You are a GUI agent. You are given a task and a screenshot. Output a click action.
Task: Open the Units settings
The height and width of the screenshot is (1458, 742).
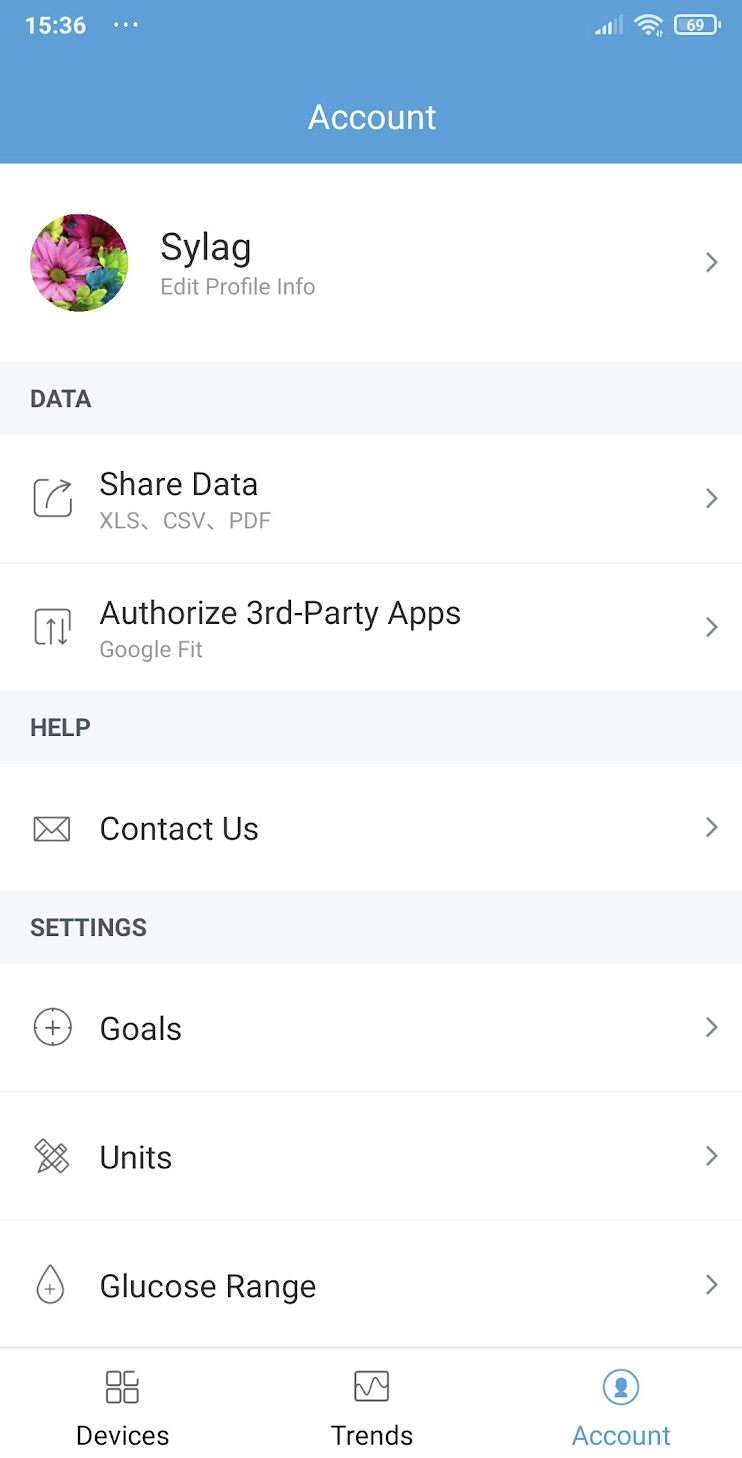coord(371,1157)
